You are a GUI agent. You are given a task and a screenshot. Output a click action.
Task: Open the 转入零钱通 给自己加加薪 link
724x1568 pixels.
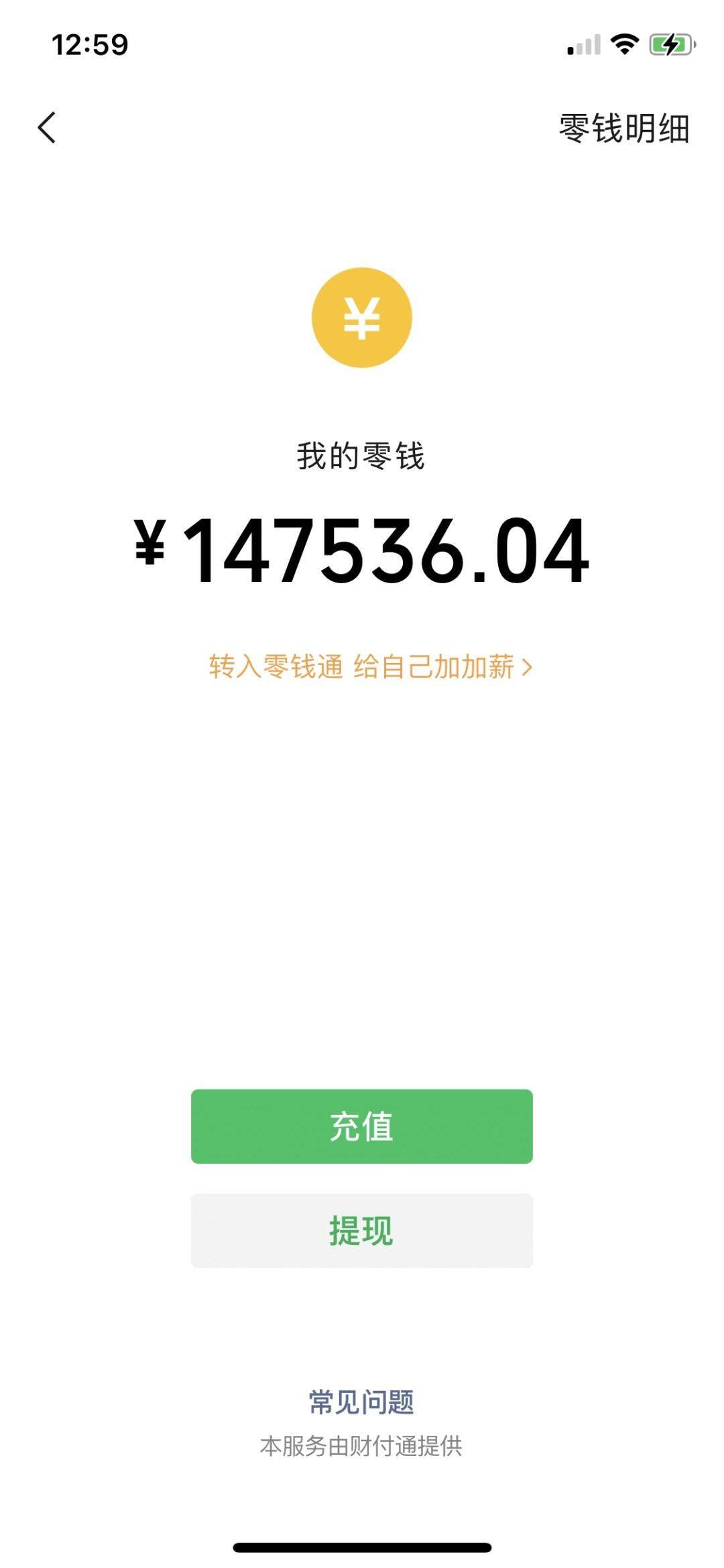pyautogui.click(x=371, y=667)
